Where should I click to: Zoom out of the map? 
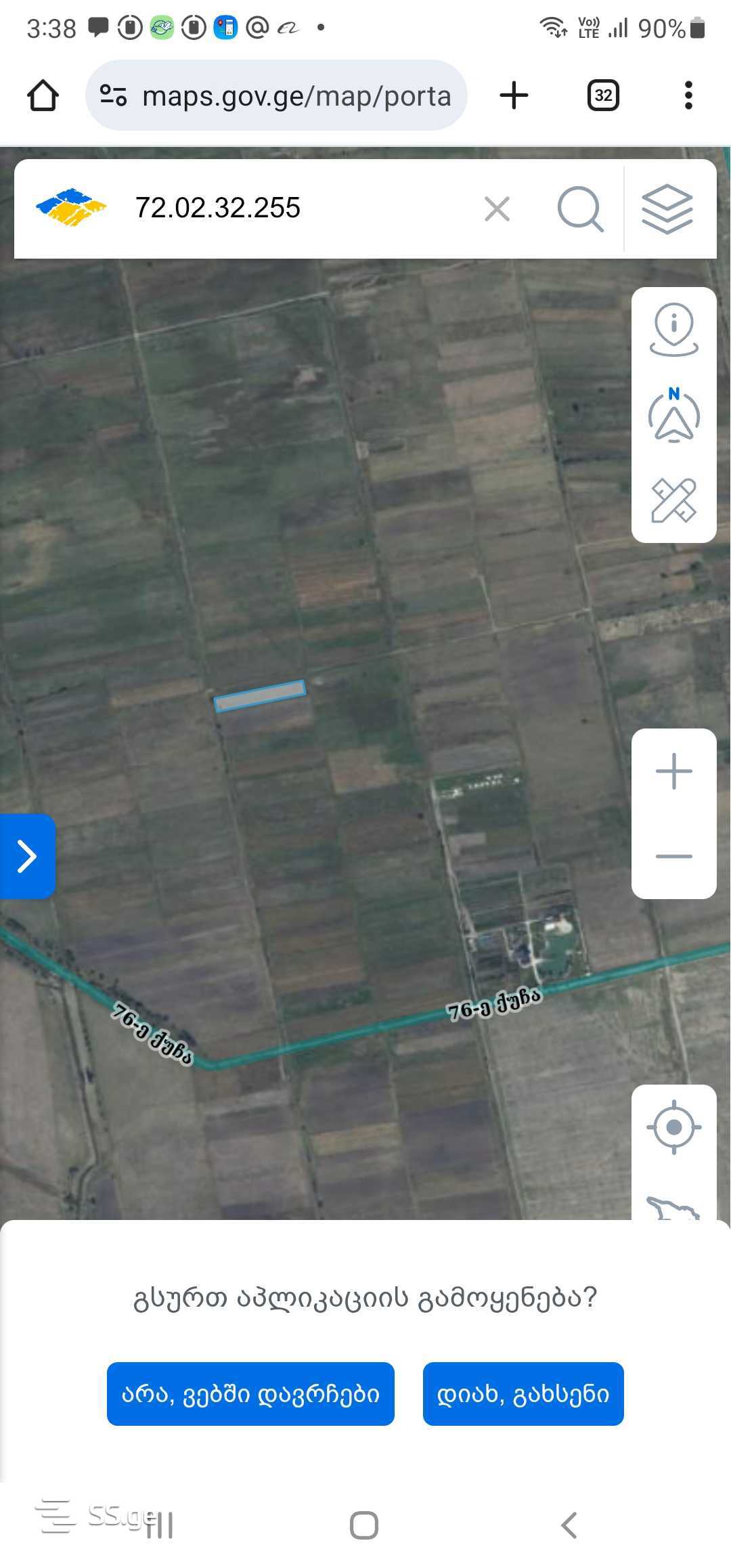[x=674, y=856]
